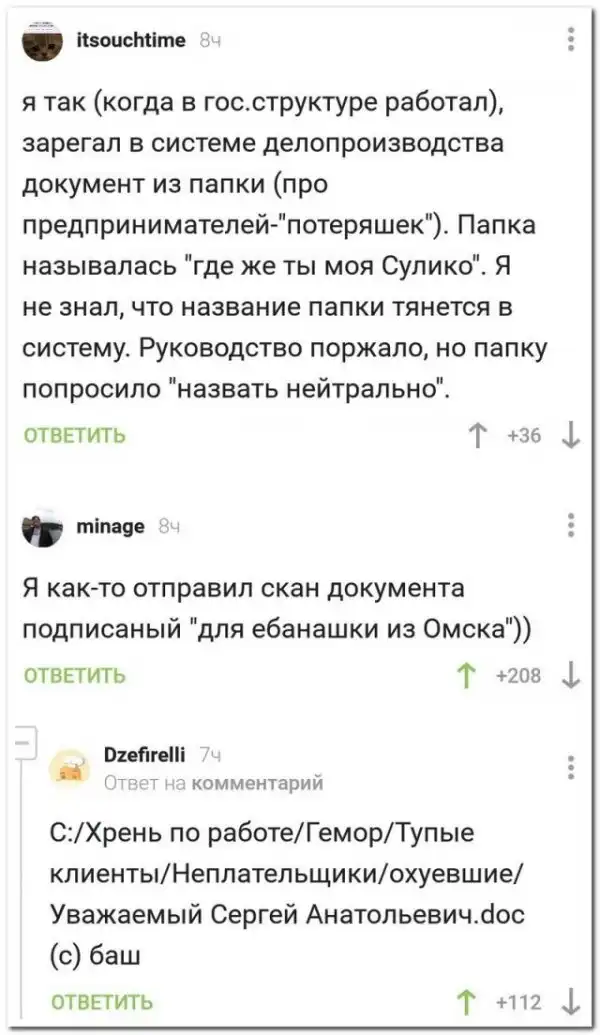Upvote minage's comment with +208

pos(465,676)
